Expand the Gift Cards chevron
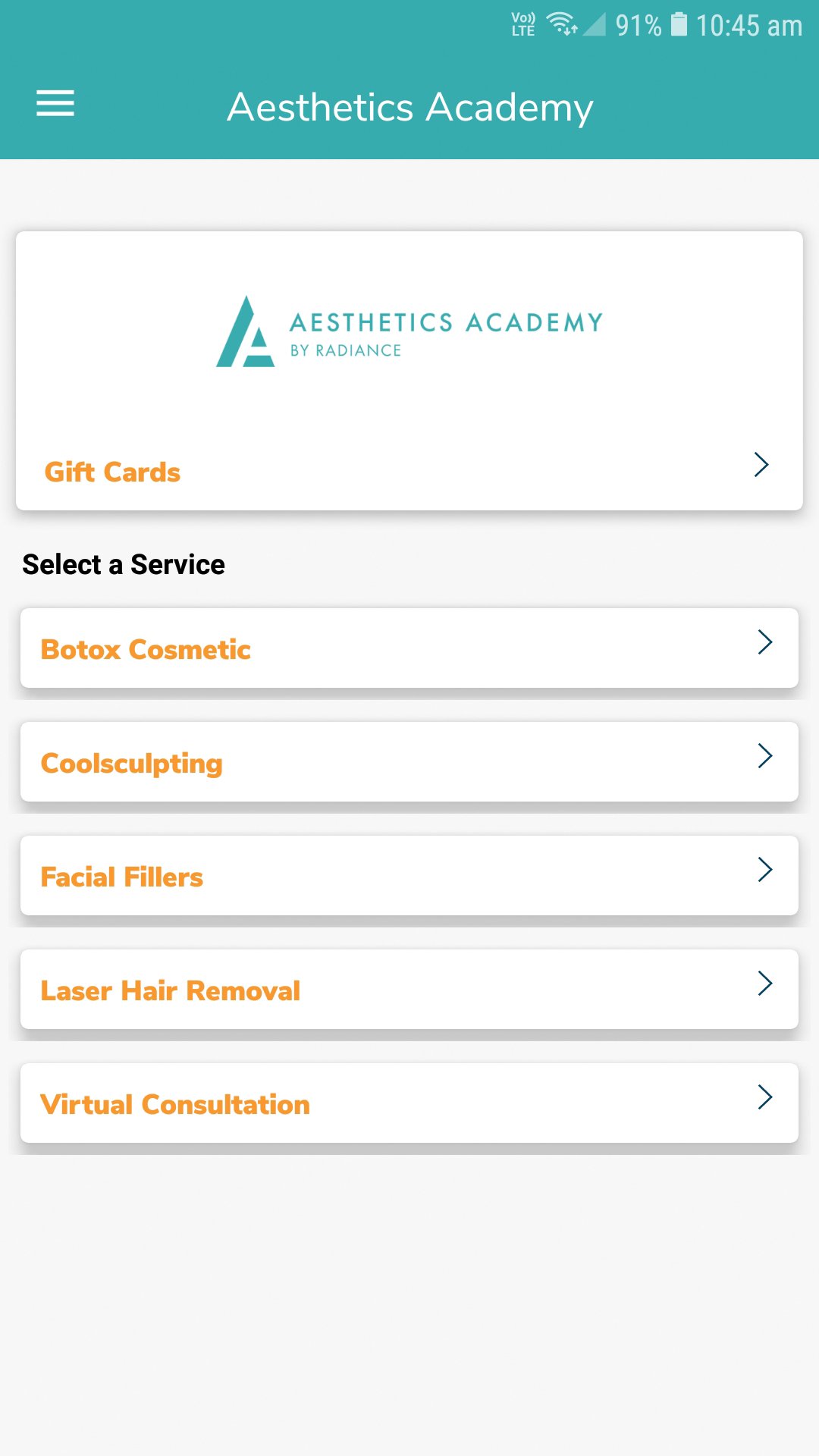The height and width of the screenshot is (1456, 819). tap(762, 466)
